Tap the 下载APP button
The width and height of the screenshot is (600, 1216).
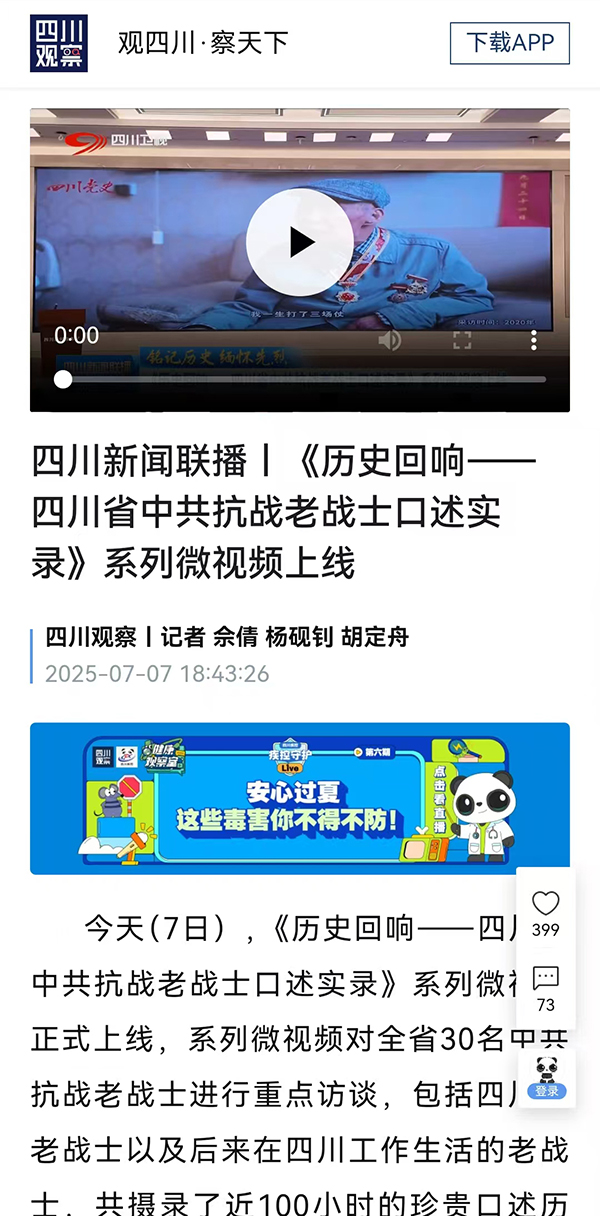click(509, 43)
